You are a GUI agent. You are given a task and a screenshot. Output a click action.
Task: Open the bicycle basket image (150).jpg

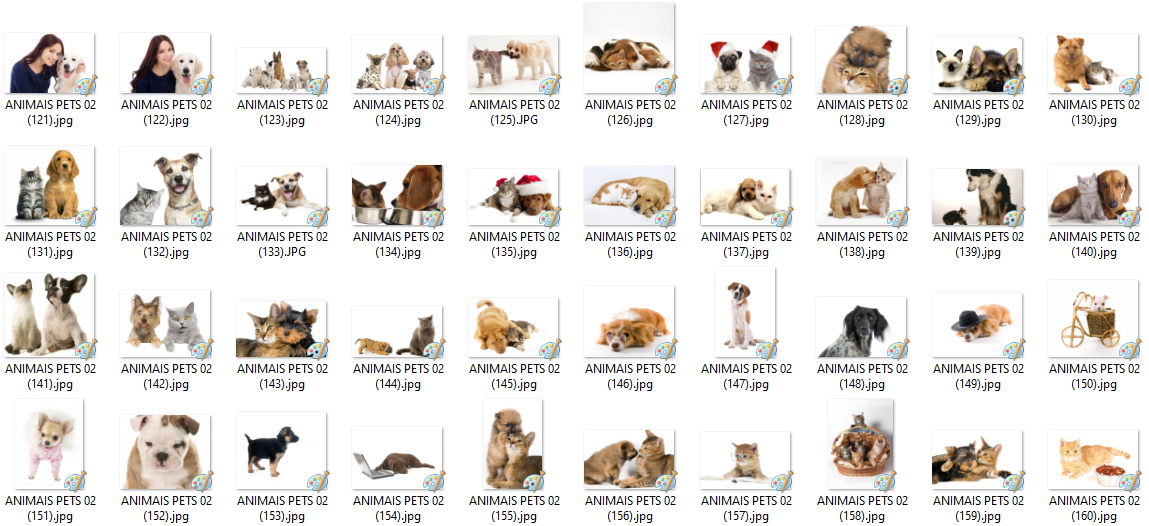coord(1094,318)
